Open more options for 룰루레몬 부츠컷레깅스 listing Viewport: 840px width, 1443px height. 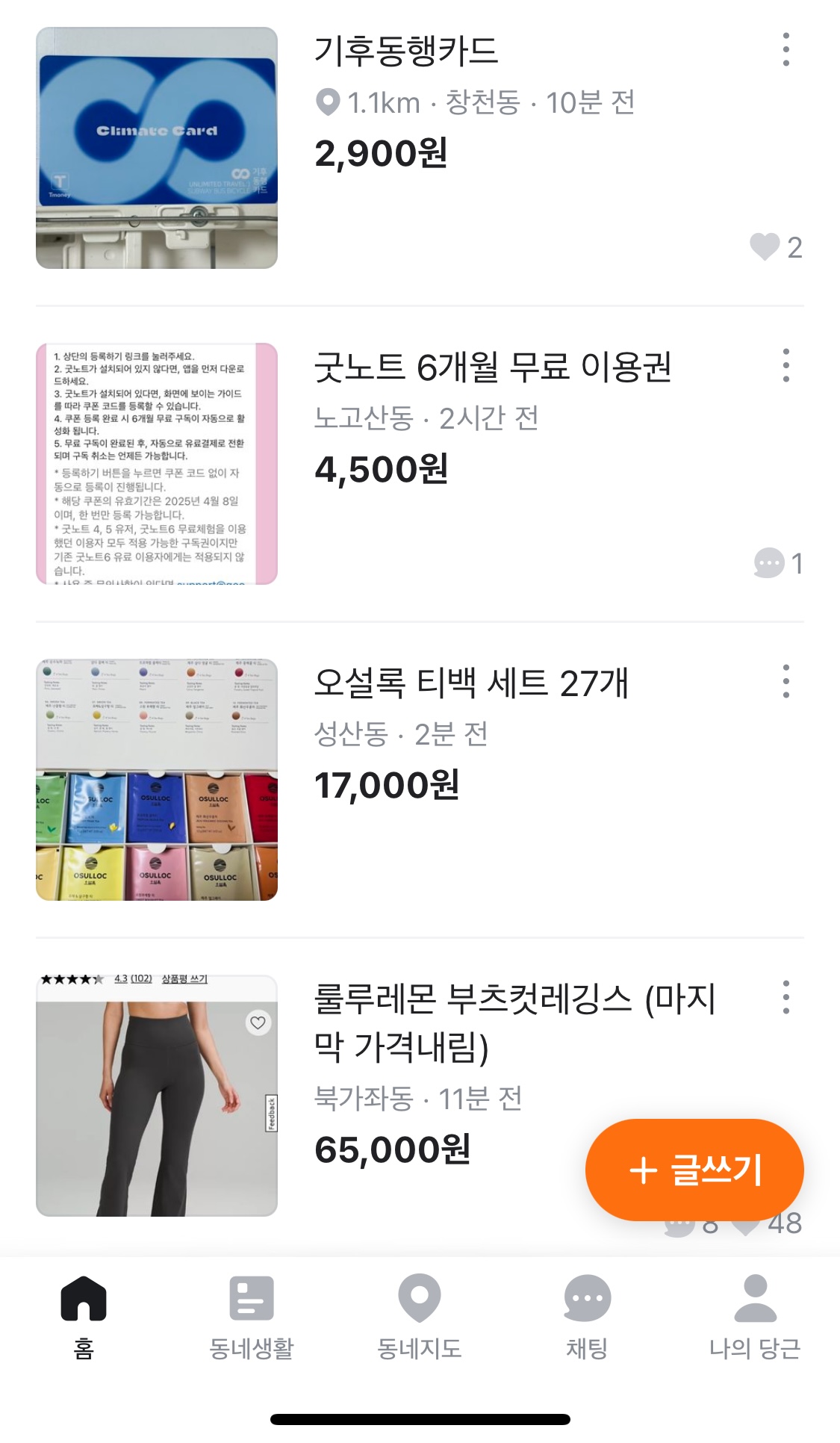(785, 997)
